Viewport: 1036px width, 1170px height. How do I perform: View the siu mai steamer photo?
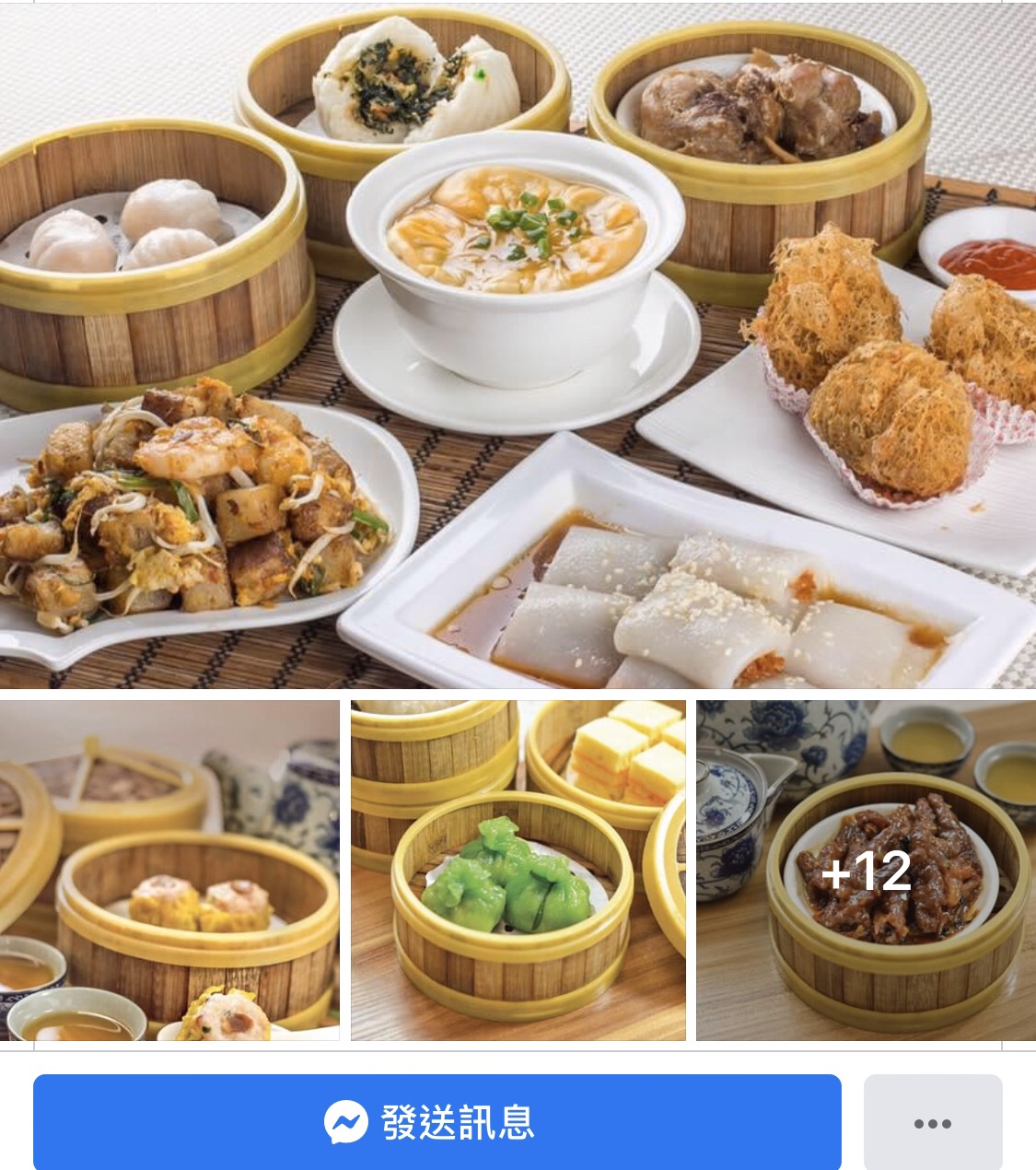click(x=169, y=871)
